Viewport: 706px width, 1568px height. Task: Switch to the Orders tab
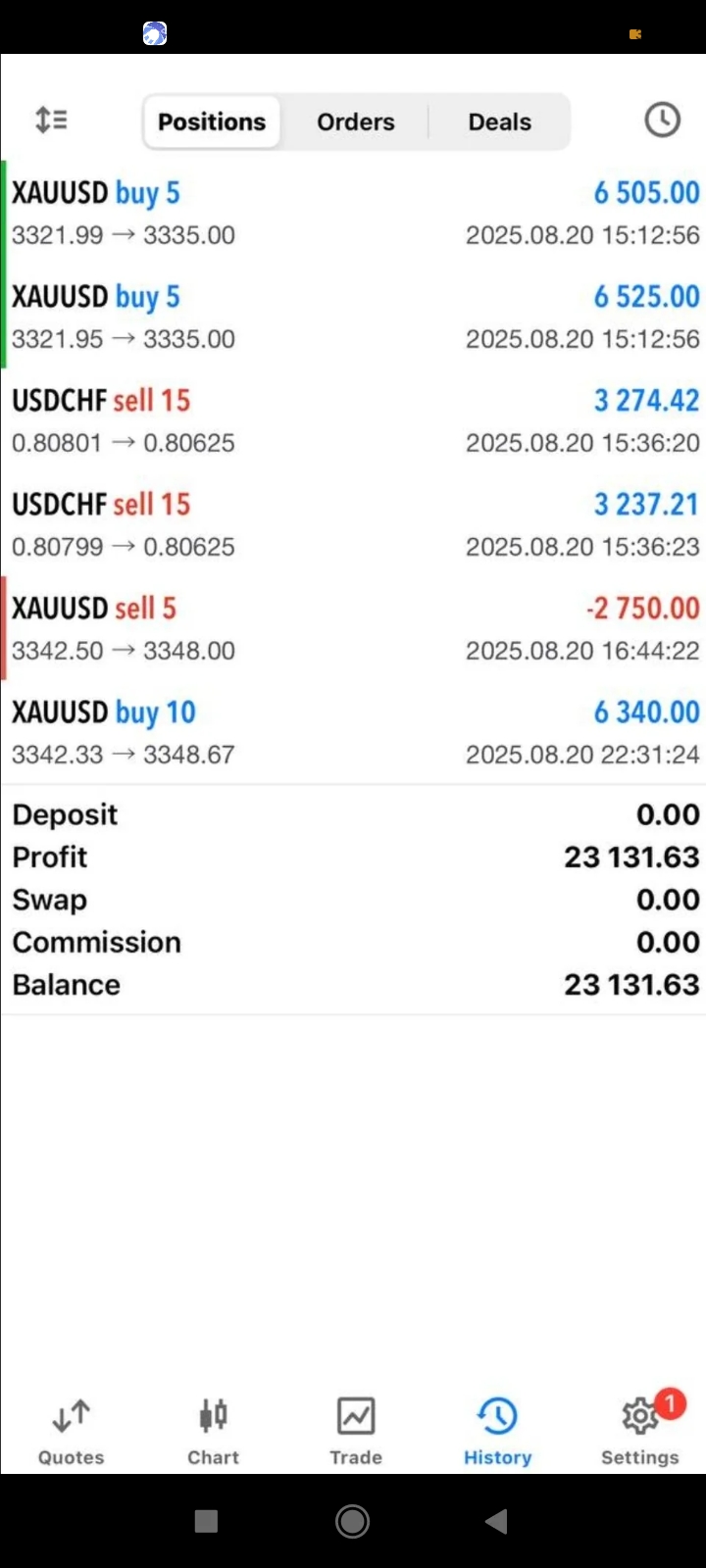[355, 122]
